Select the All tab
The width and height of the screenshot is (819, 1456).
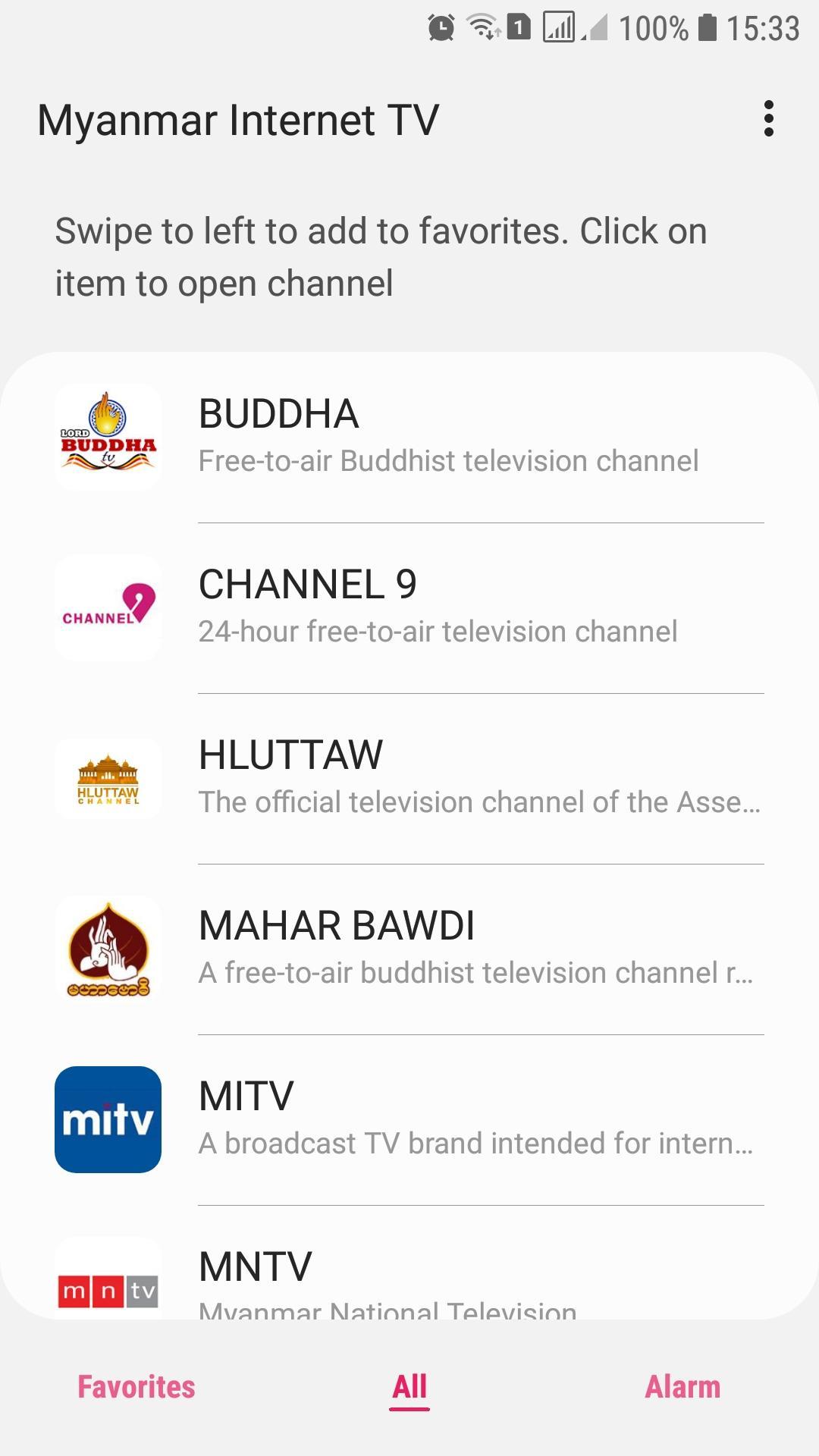tap(409, 1387)
